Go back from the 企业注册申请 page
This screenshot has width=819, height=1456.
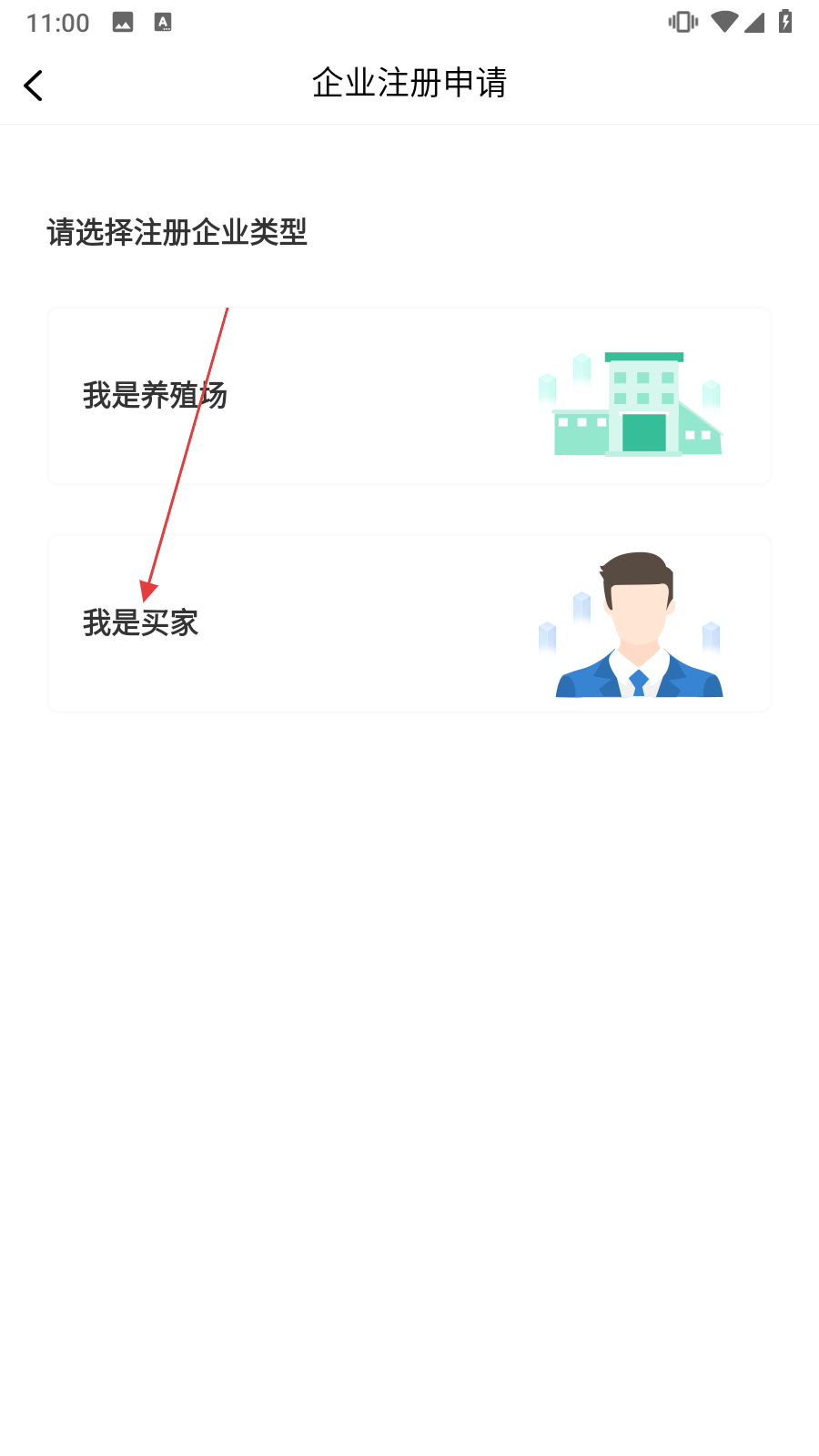[x=34, y=86]
